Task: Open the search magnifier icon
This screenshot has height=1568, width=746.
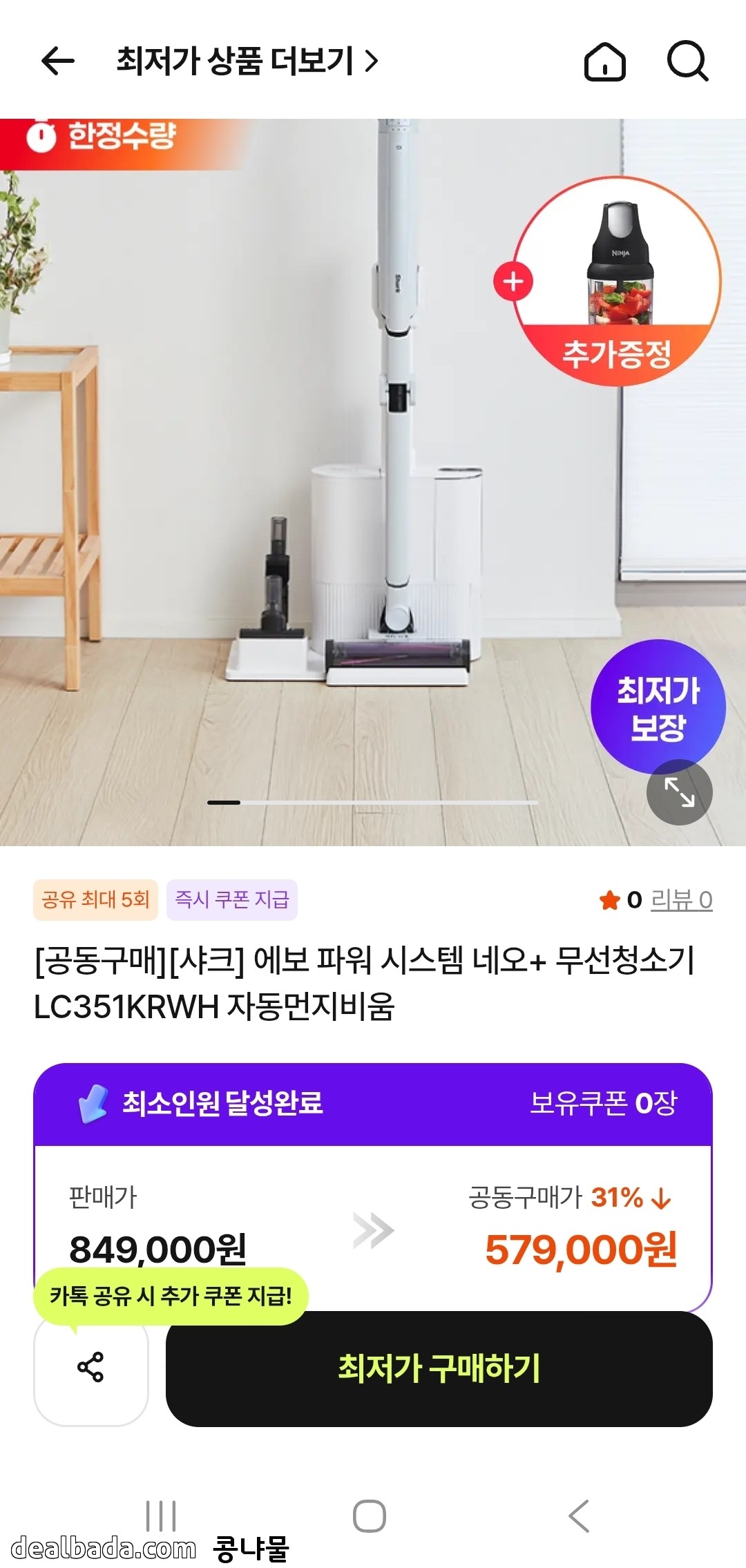Action: pos(687,61)
